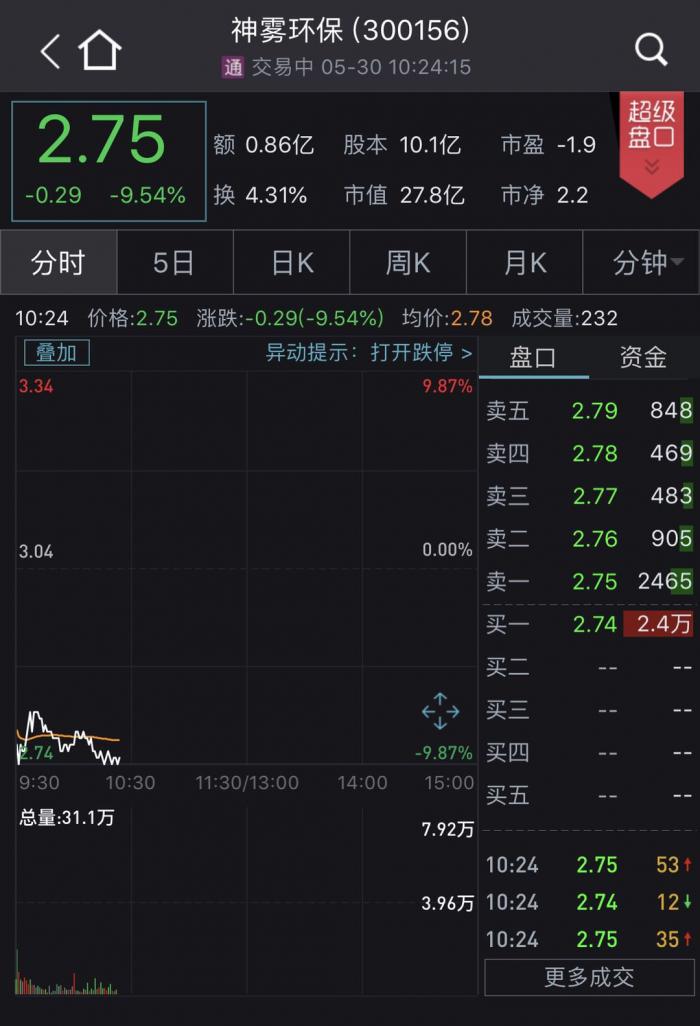Open the 打开跌停 alert link
Viewport: 700px width, 1026px height.
pyautogui.click(x=420, y=352)
